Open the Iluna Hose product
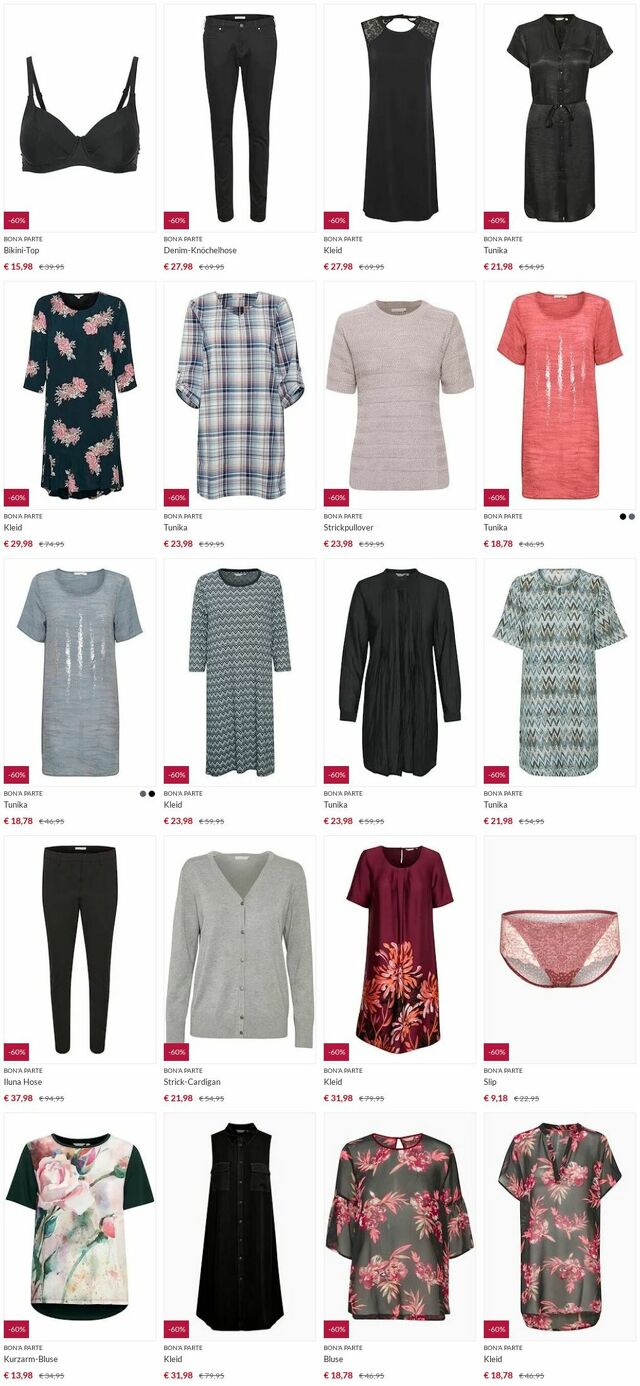The width and height of the screenshot is (640, 1386). pyautogui.click(x=80, y=950)
